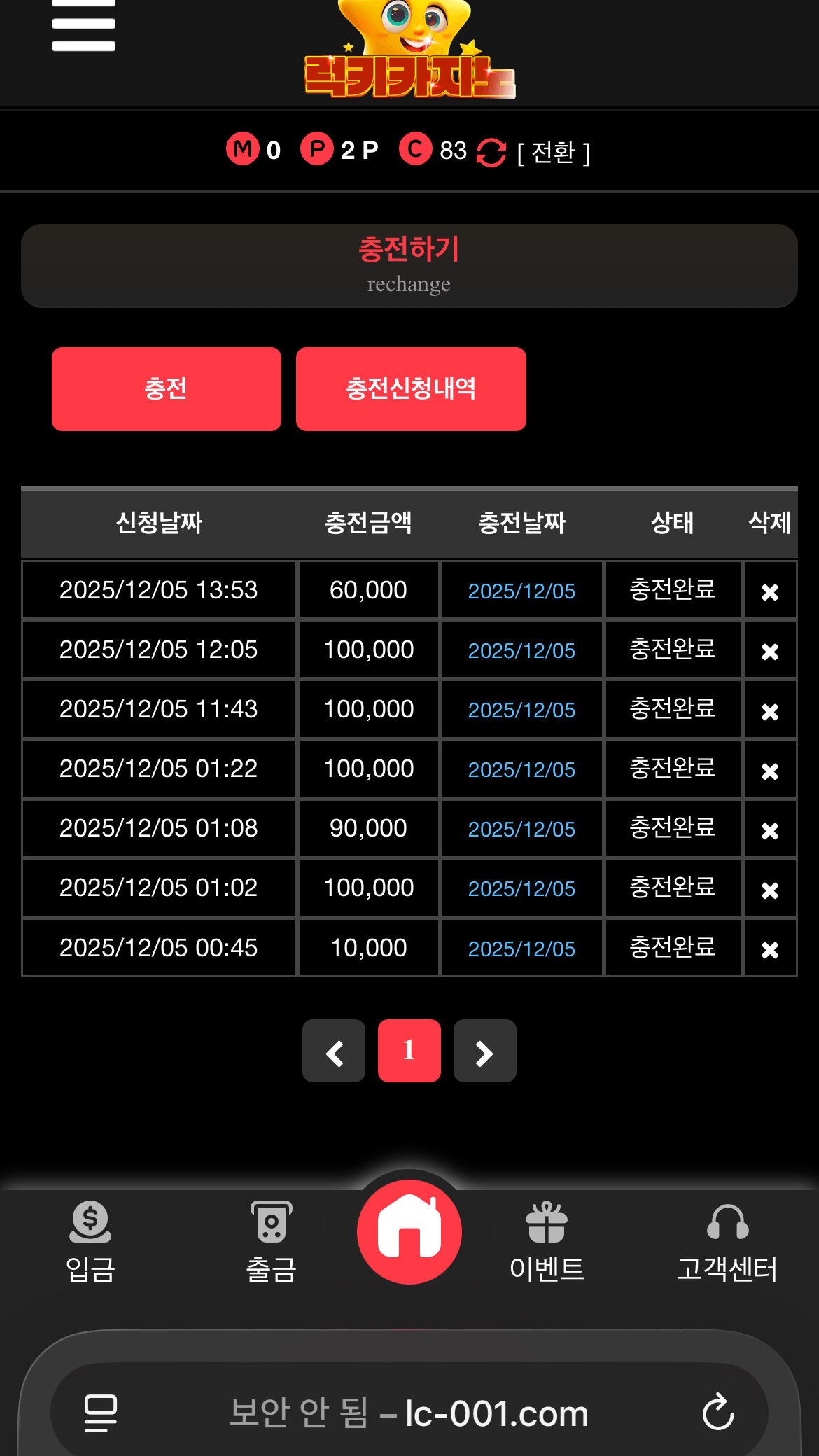Remove the 00:45 10,000 recharge record
819x1456 pixels.
pyautogui.click(x=770, y=949)
